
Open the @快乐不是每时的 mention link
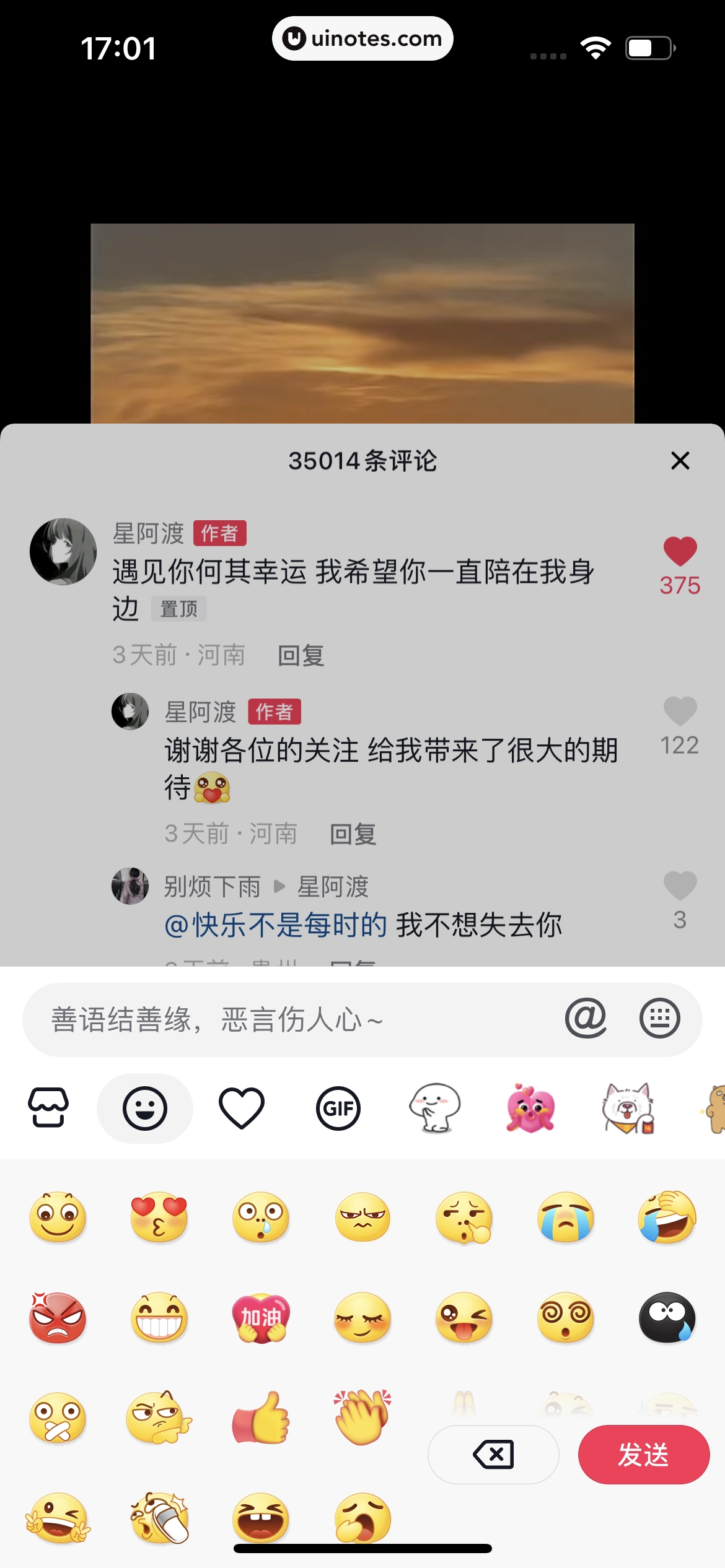coord(275,924)
